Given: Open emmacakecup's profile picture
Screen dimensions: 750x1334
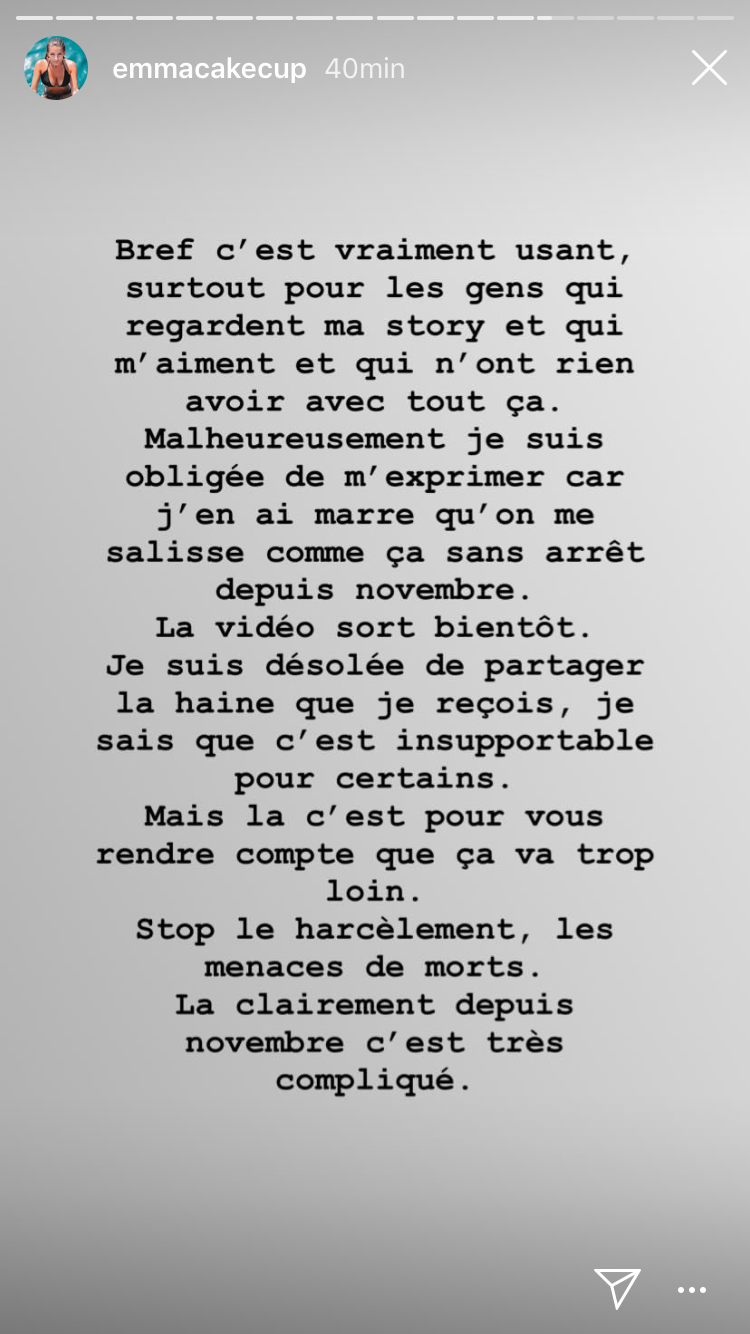Looking at the screenshot, I should (x=56, y=68).
